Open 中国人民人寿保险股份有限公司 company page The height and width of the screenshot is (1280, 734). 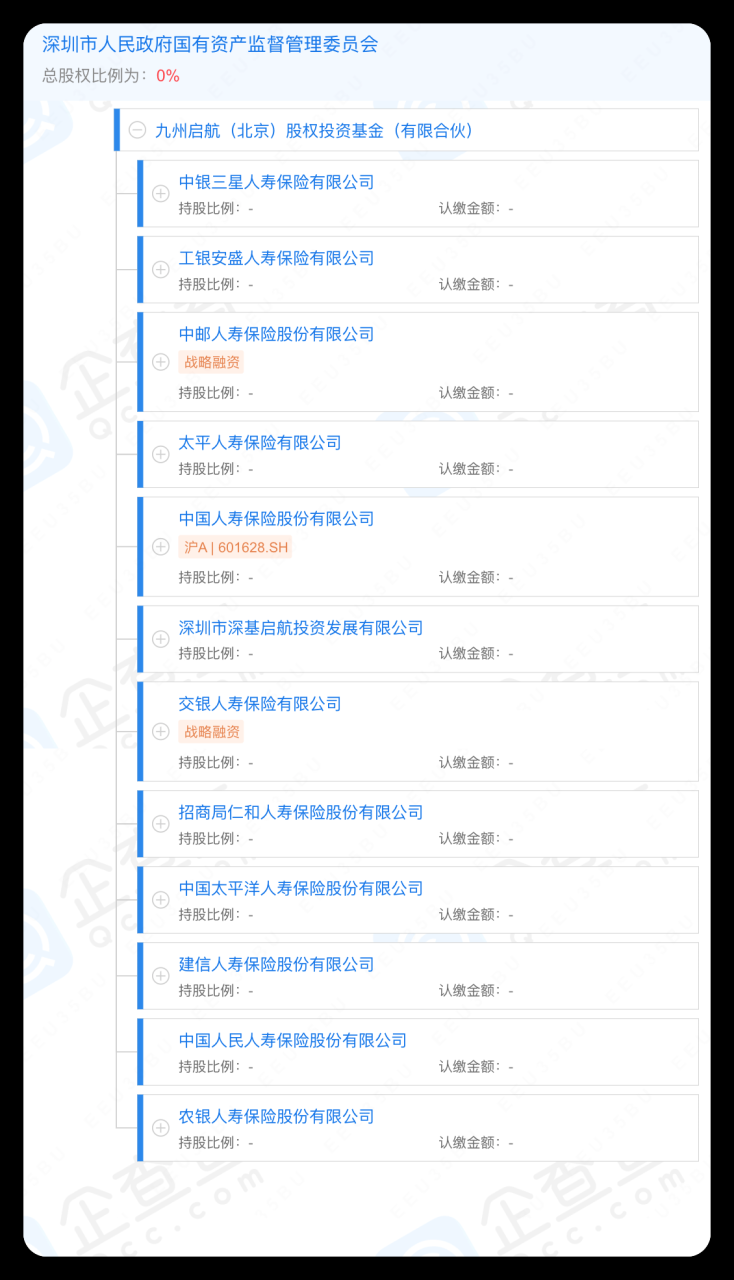coord(293,1040)
